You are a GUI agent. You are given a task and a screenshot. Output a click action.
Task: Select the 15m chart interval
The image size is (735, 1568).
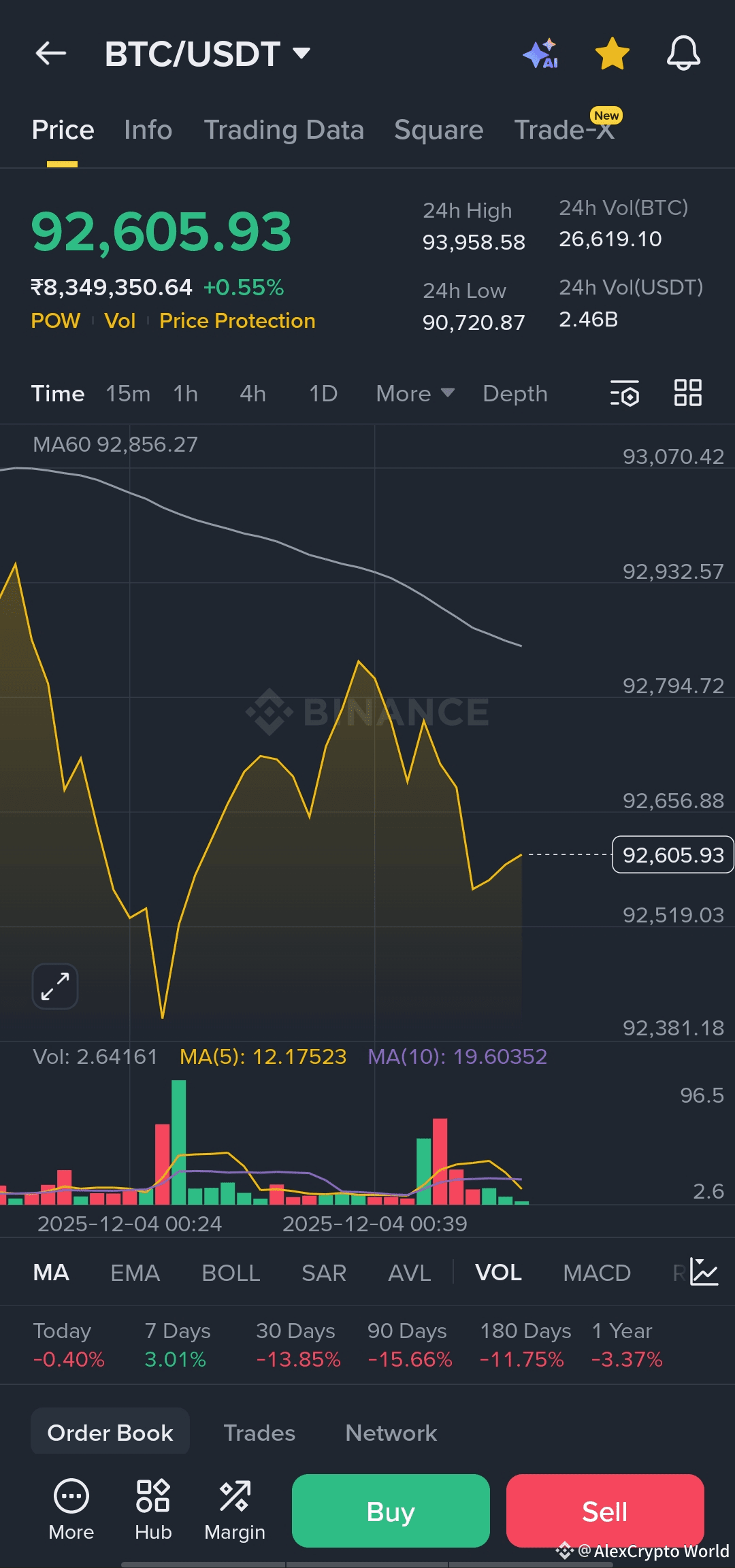point(128,394)
